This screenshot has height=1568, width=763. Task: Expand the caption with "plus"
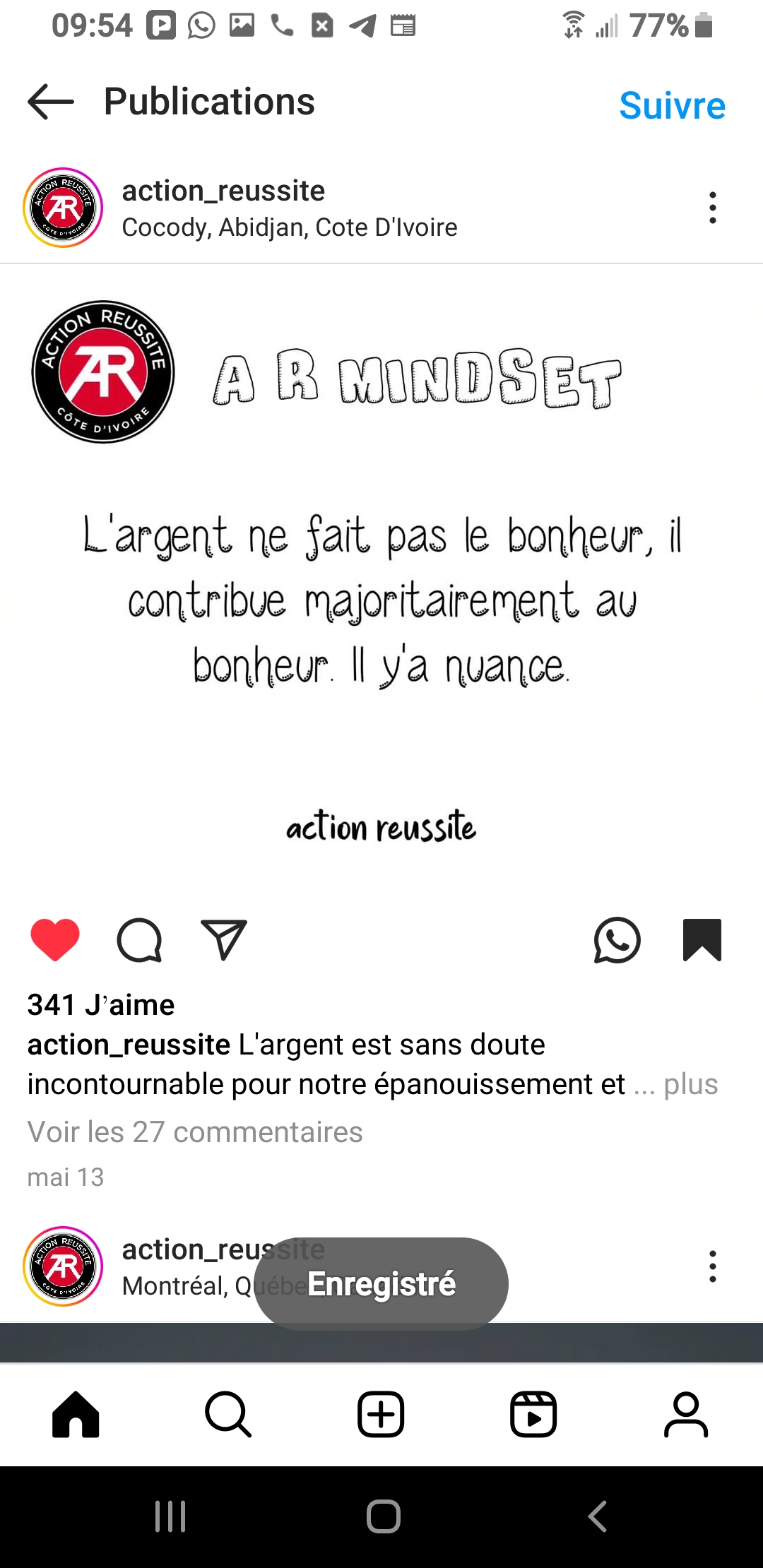[690, 1084]
